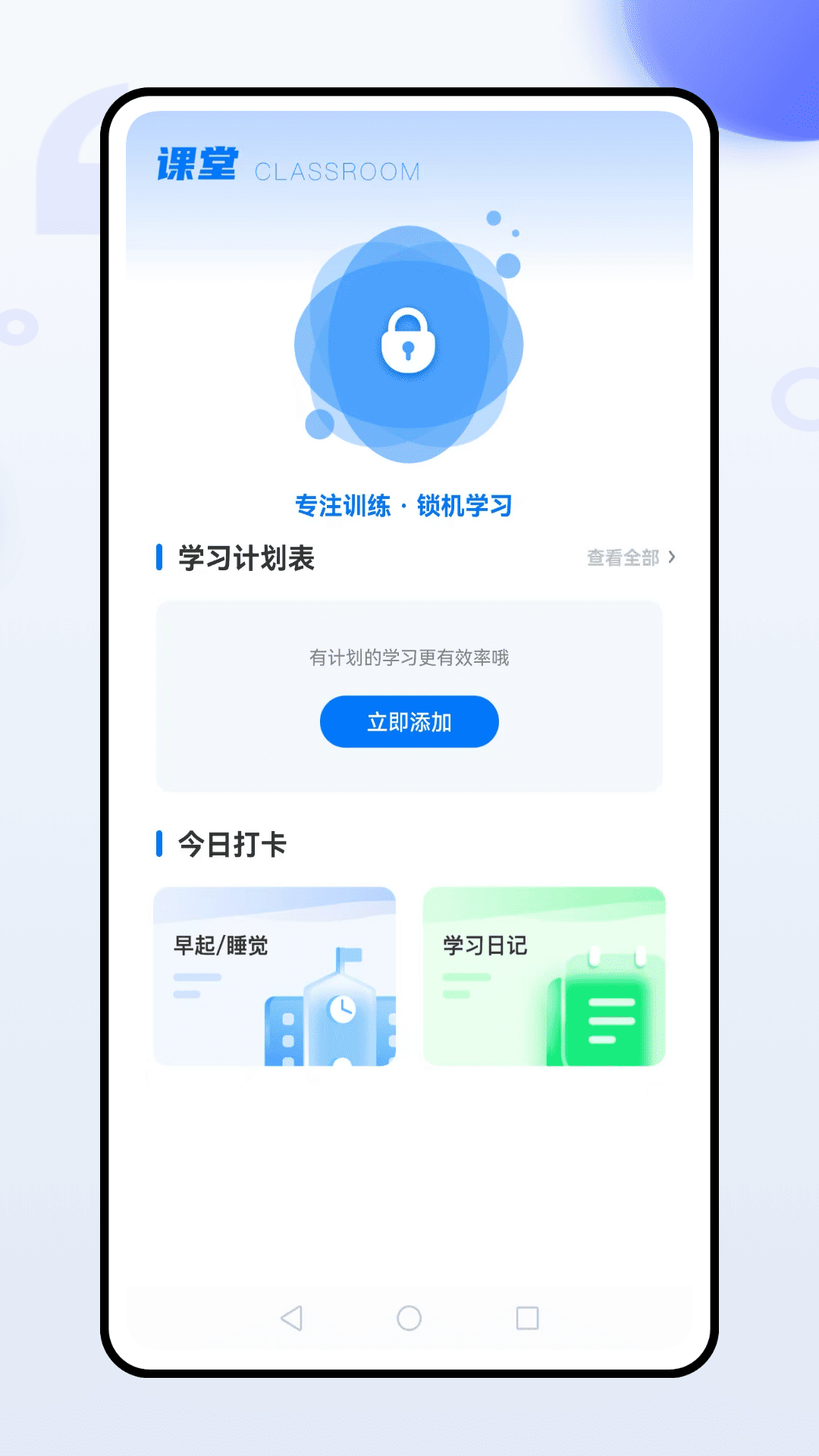Open recent apps with the square button
The width and height of the screenshot is (819, 1456).
point(528,1318)
